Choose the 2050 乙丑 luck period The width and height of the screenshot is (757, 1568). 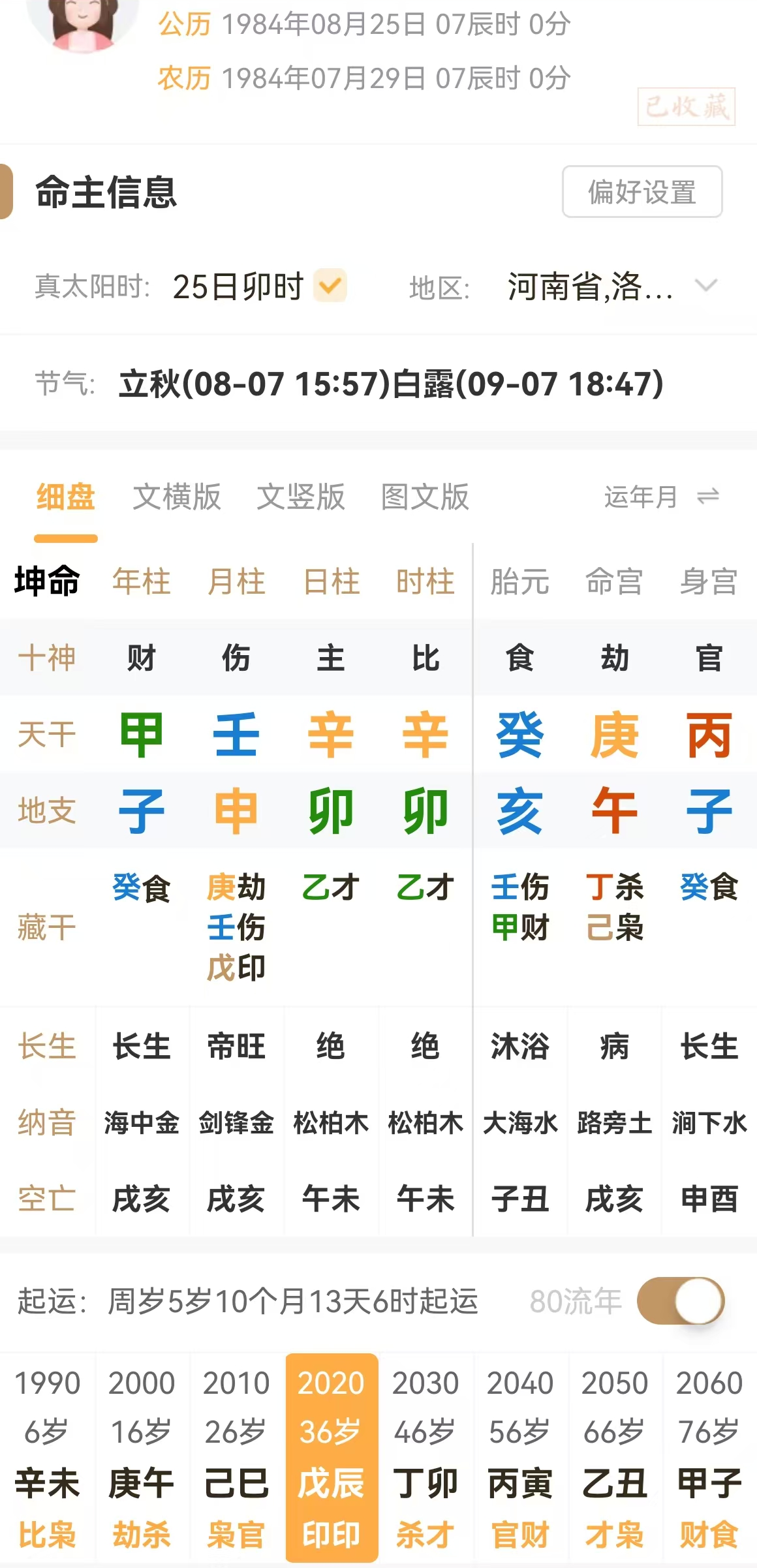point(615,1457)
